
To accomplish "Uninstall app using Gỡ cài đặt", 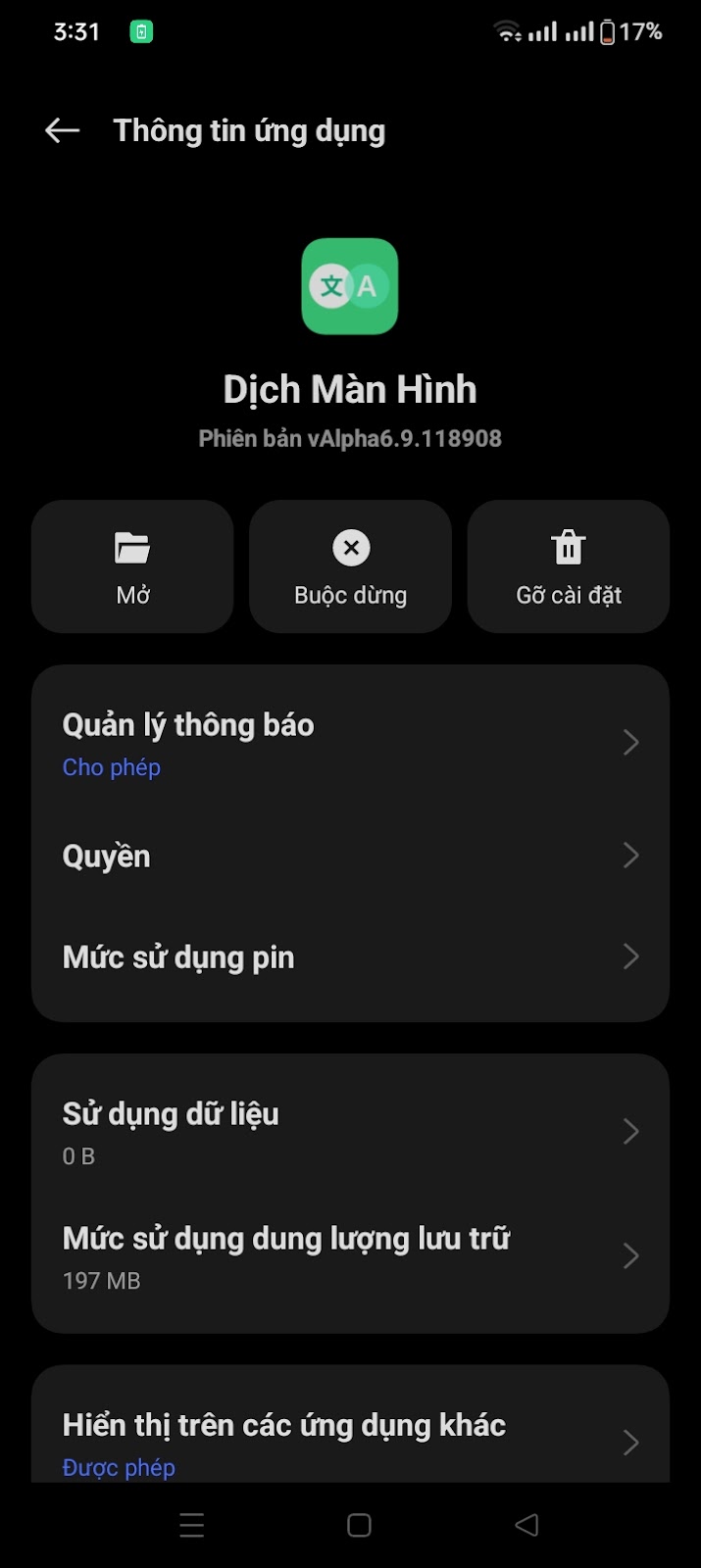I will pos(569,566).
